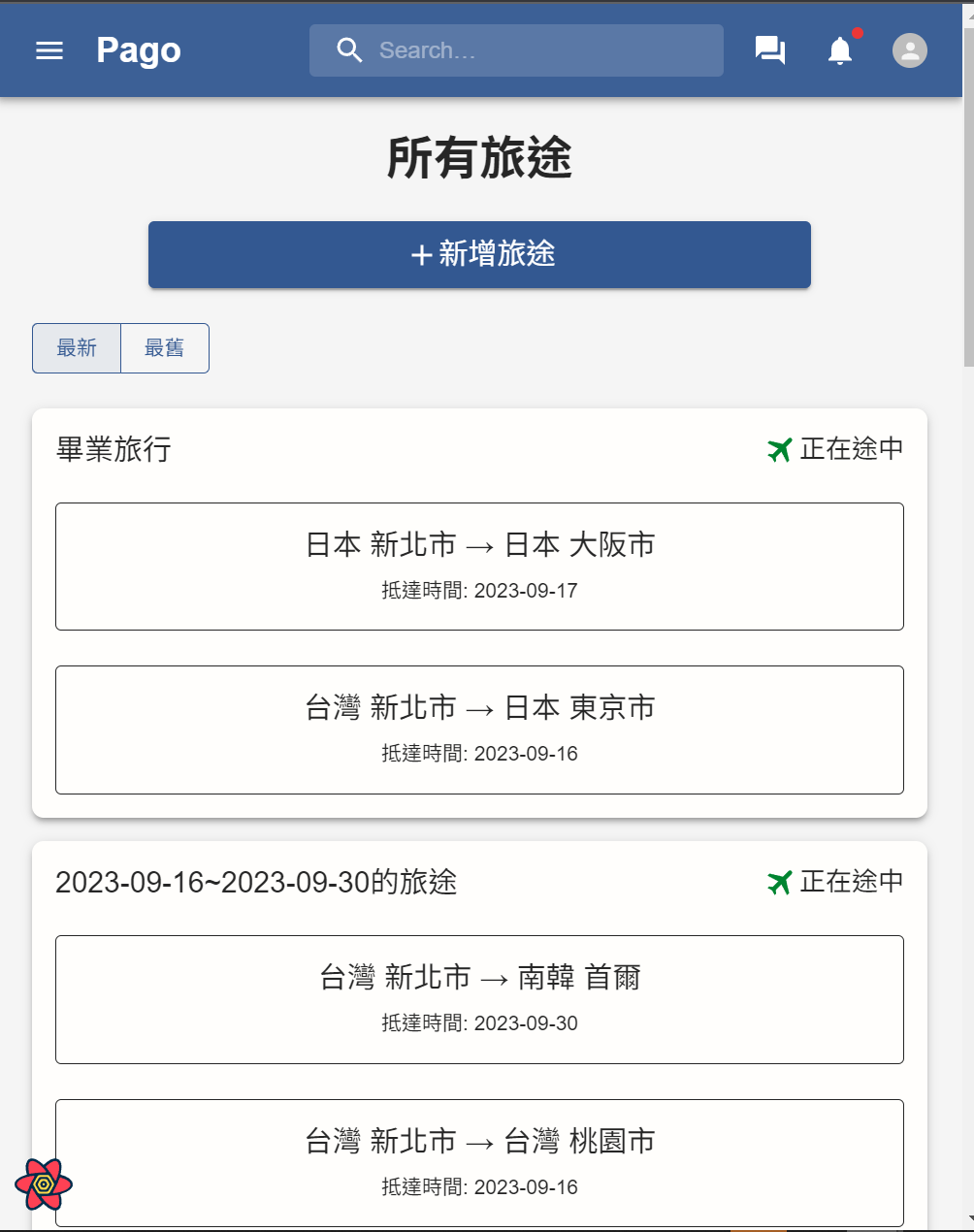Click the Pago brand name
974x1232 pixels.
pyautogui.click(x=138, y=50)
